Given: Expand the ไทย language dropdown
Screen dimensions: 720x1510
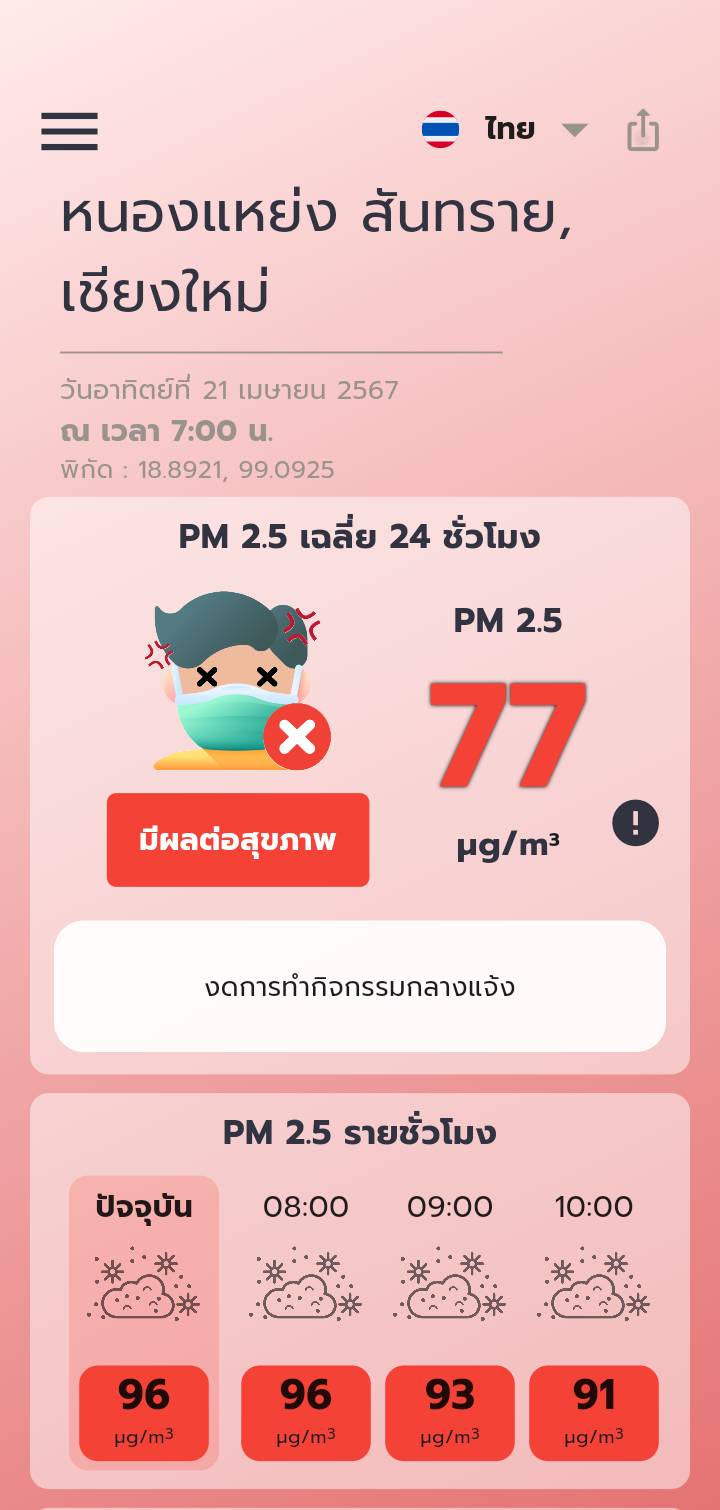Looking at the screenshot, I should [x=505, y=130].
